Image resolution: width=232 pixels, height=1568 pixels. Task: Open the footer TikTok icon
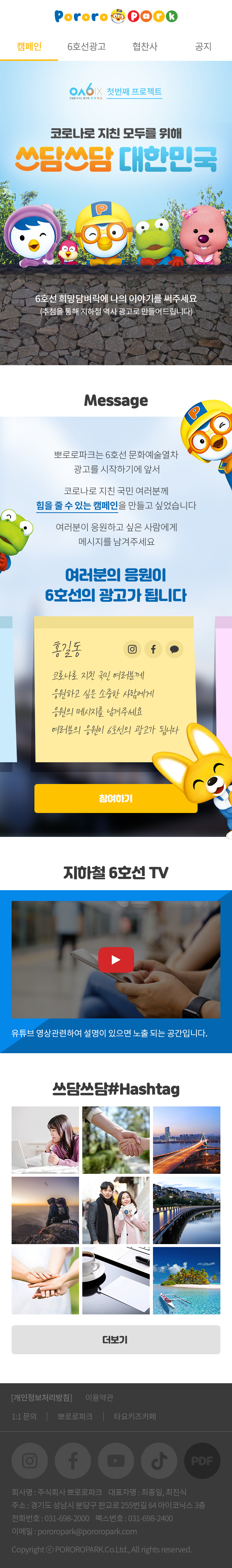[159, 1460]
